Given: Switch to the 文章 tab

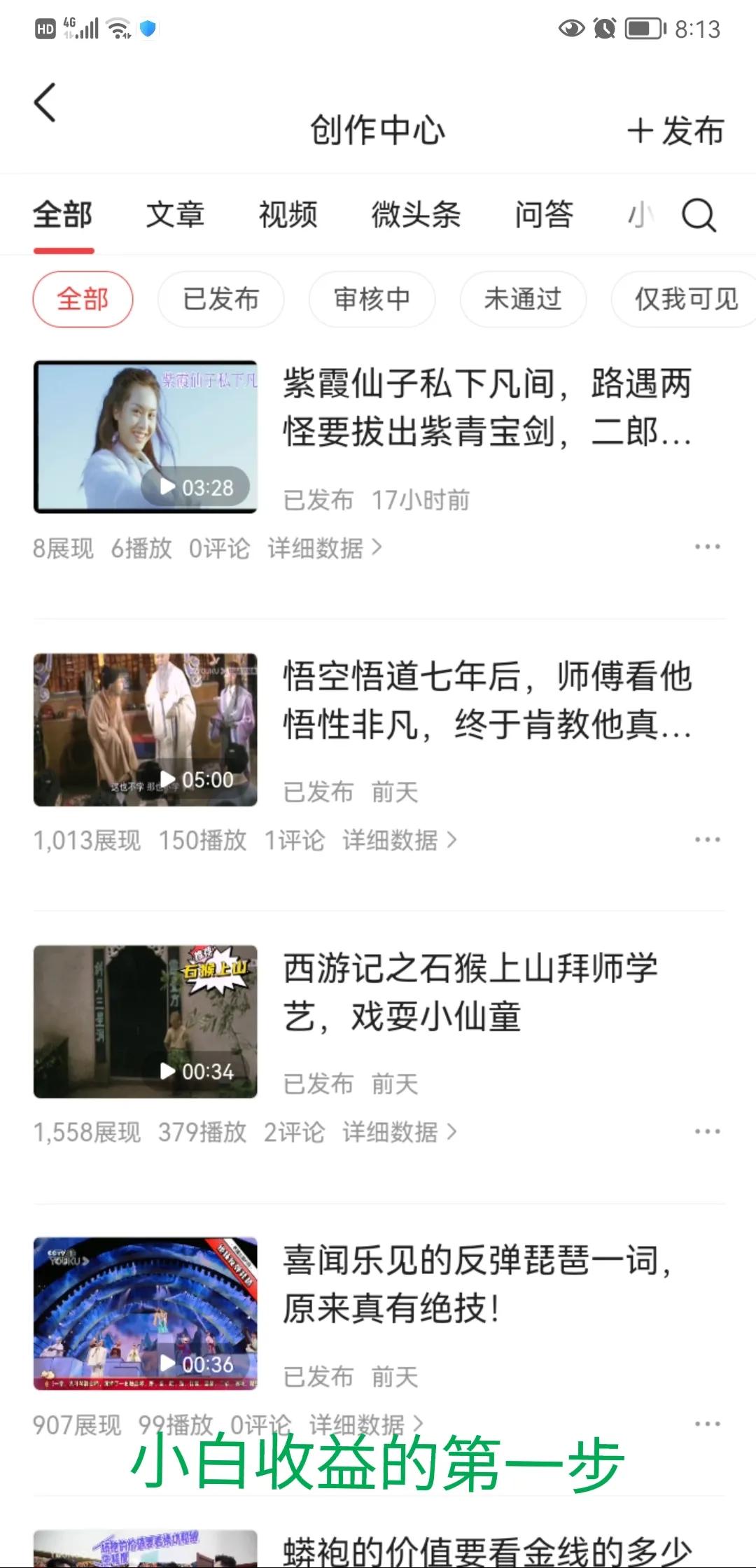Looking at the screenshot, I should click(175, 215).
